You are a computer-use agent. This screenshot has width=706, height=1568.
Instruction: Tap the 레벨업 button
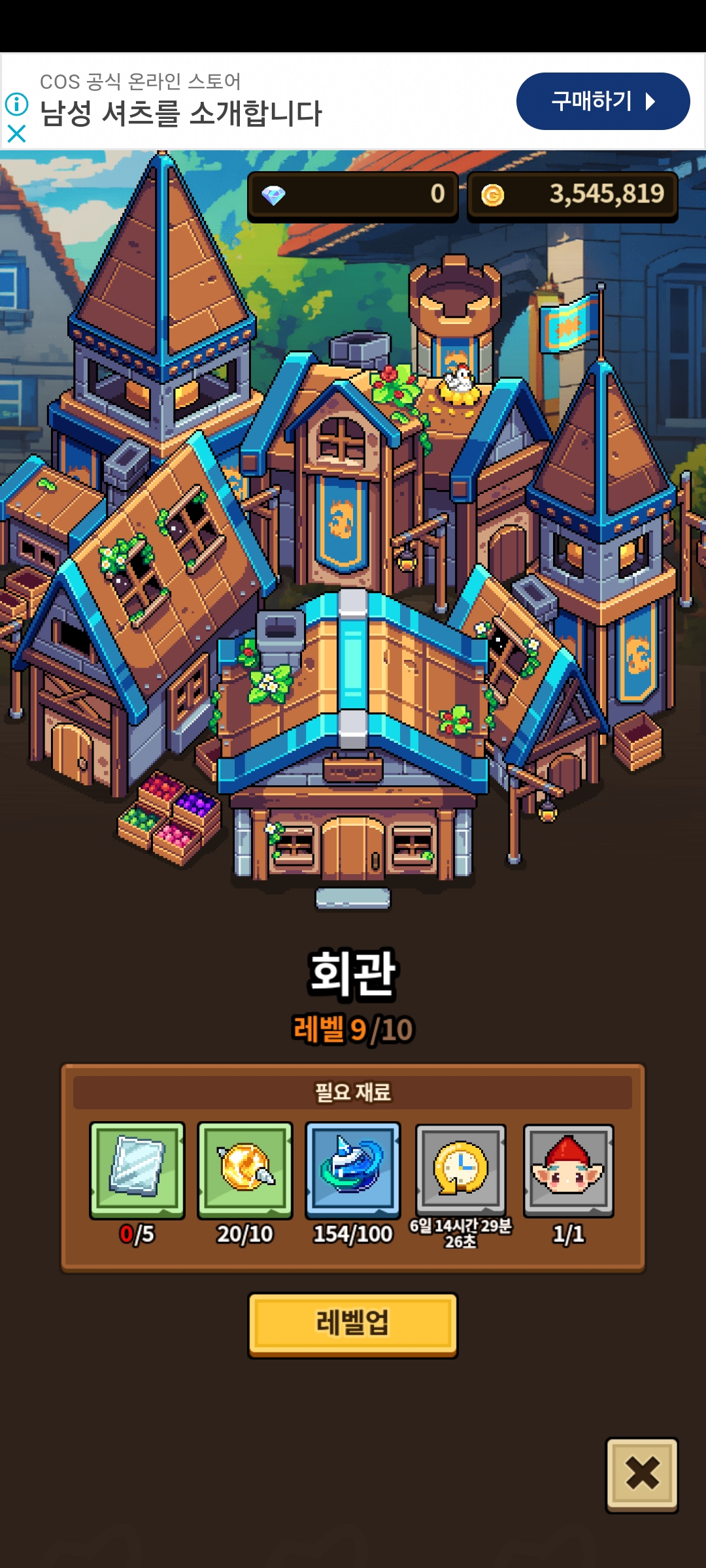click(352, 1324)
